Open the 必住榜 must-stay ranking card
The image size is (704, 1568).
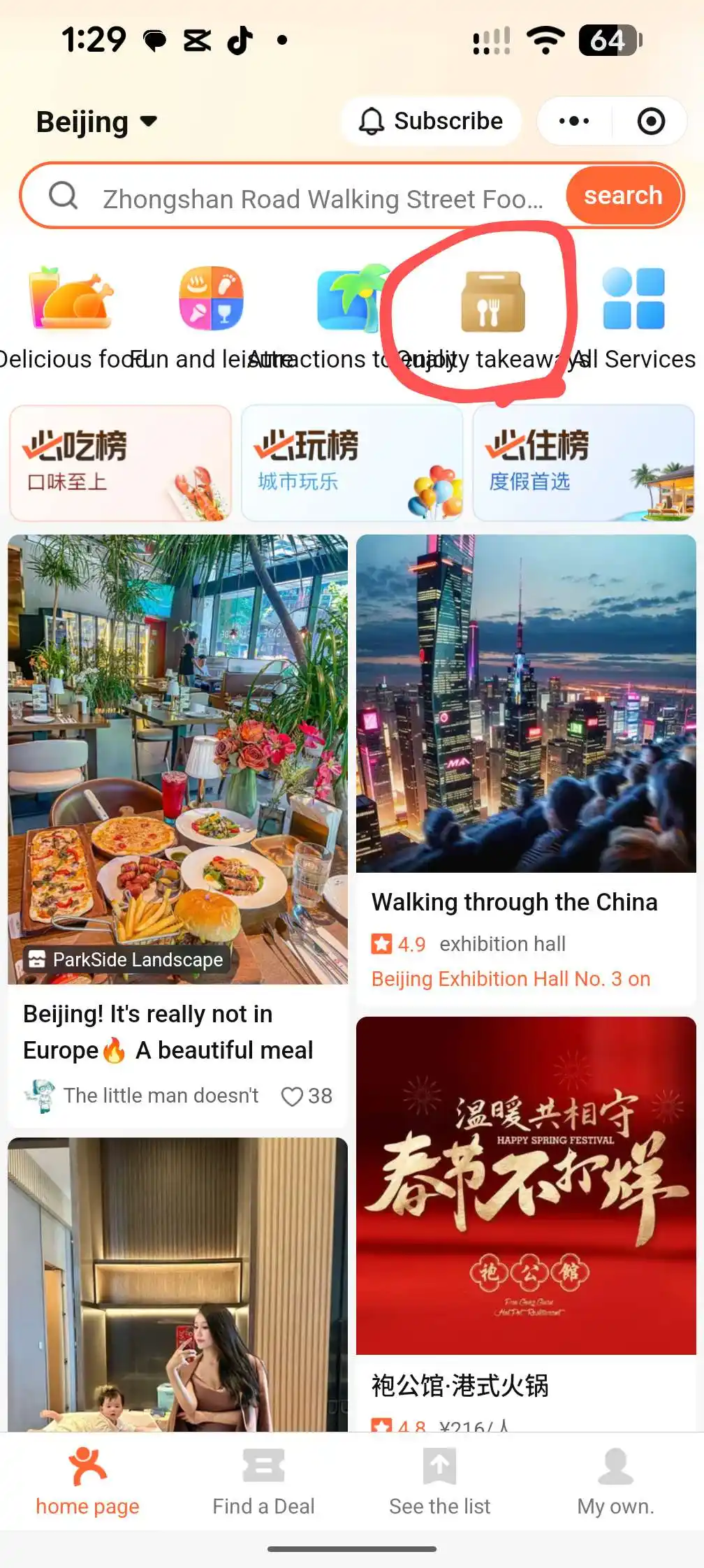[583, 463]
